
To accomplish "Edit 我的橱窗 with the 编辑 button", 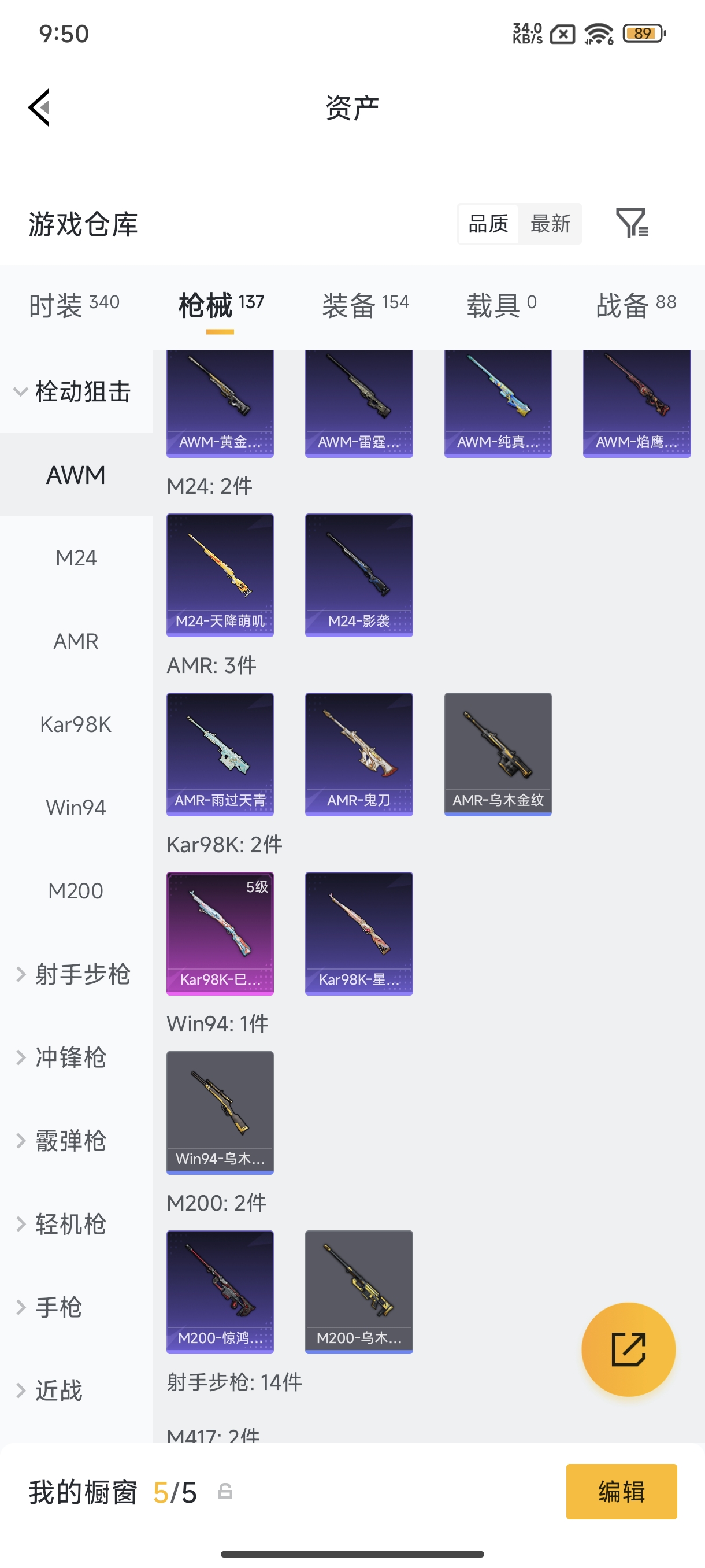I will [x=621, y=1491].
